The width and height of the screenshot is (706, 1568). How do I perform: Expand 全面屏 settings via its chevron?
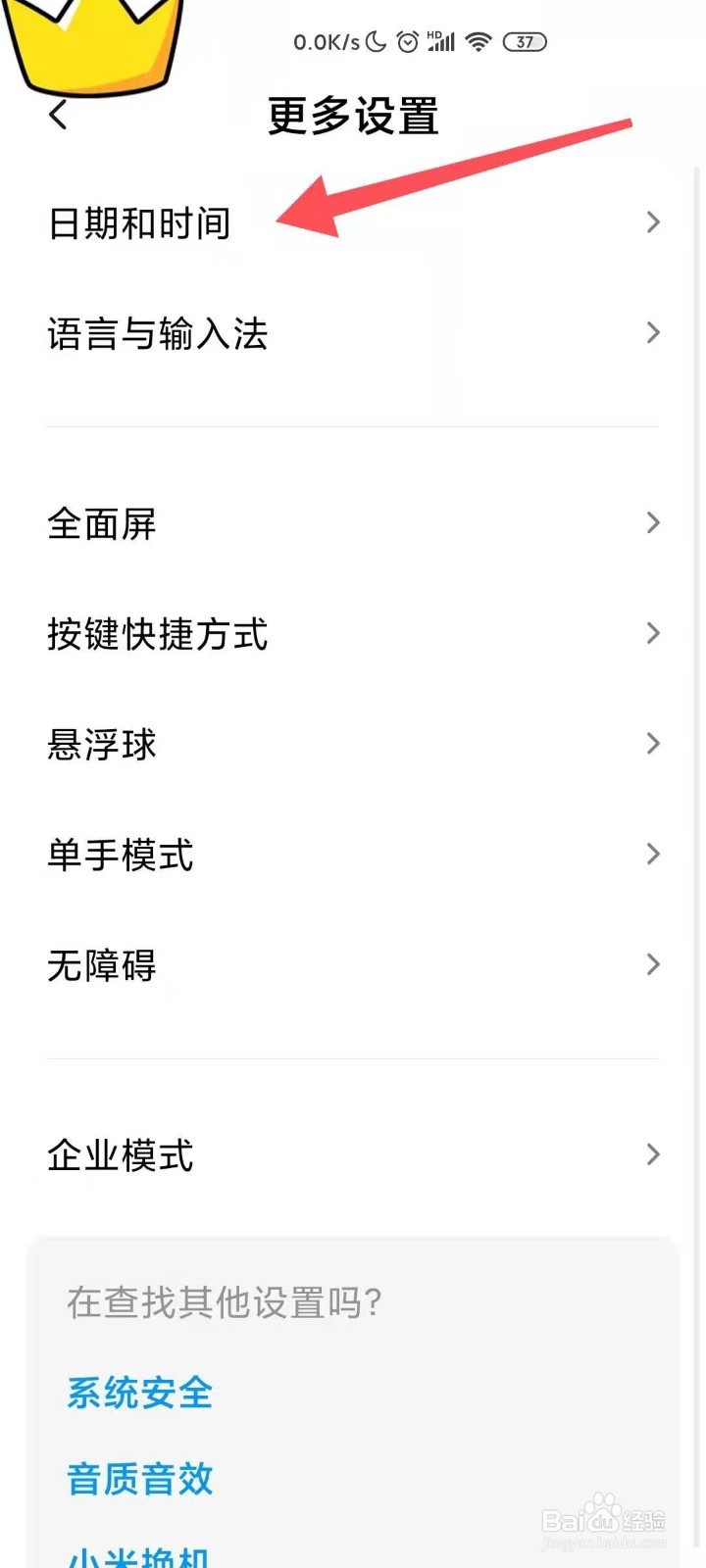click(652, 523)
